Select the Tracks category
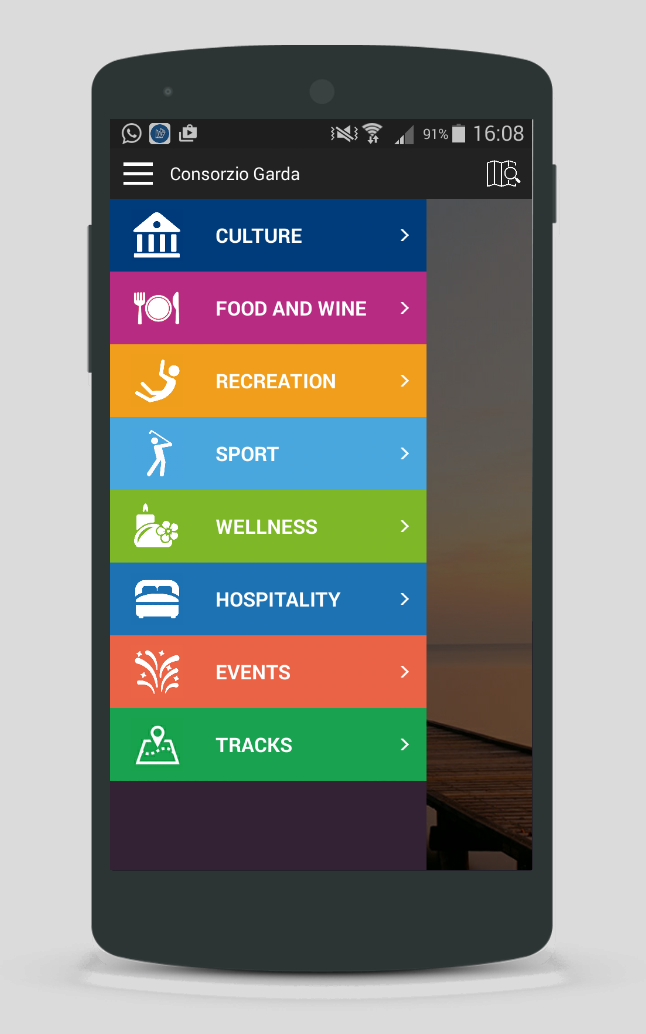The width and height of the screenshot is (646, 1034). tap(268, 745)
